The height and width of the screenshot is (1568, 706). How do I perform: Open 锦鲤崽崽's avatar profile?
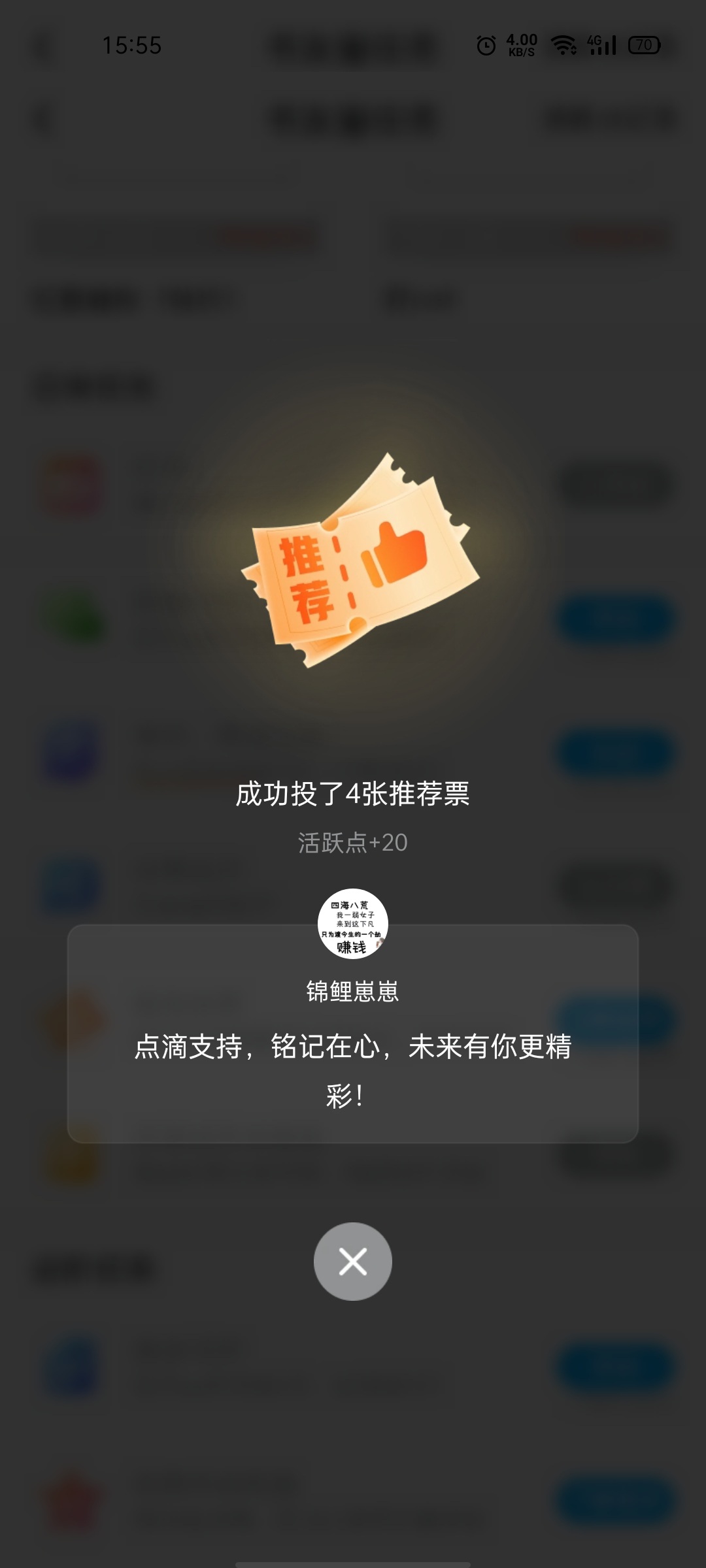click(353, 924)
